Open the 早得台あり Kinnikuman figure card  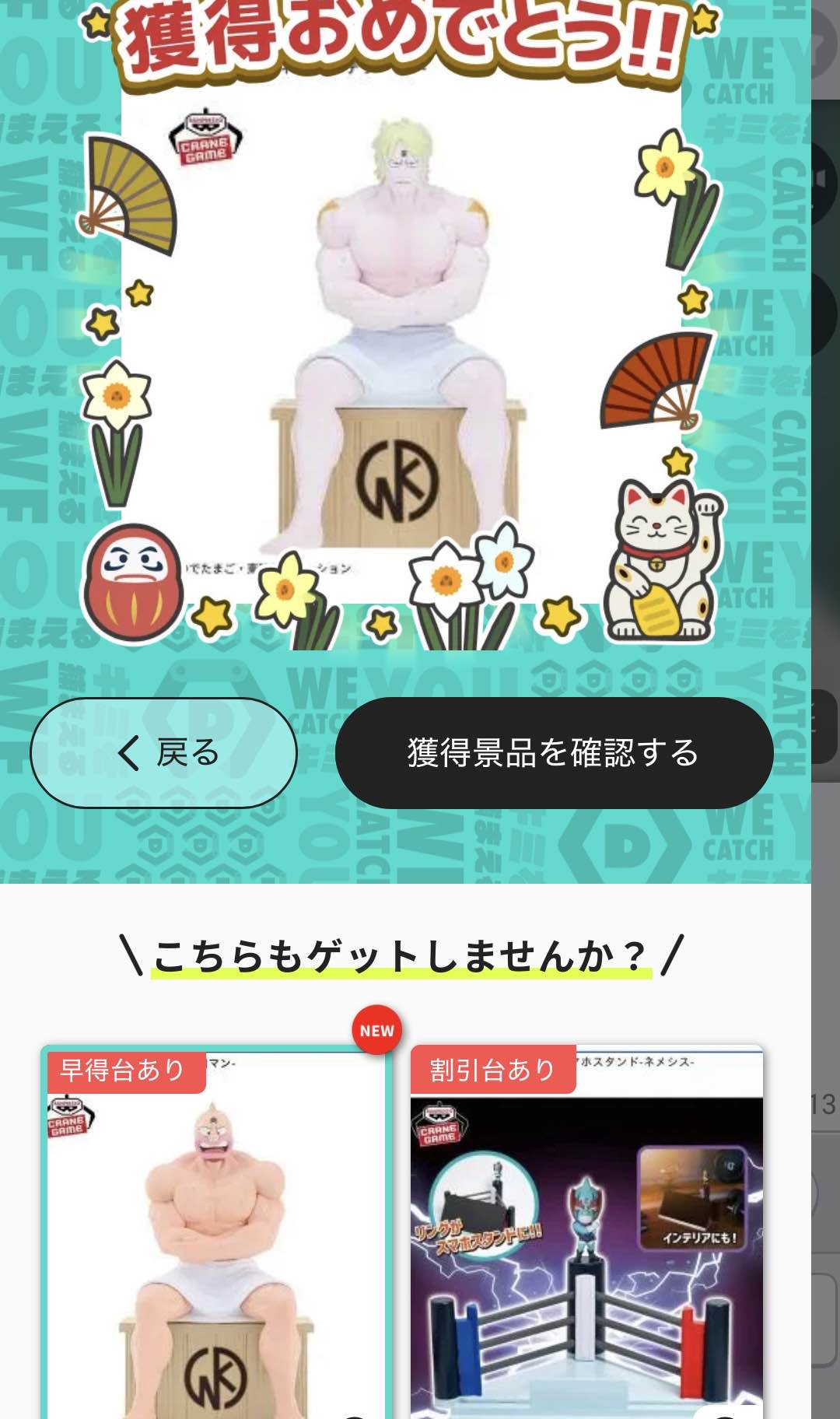(214, 1245)
